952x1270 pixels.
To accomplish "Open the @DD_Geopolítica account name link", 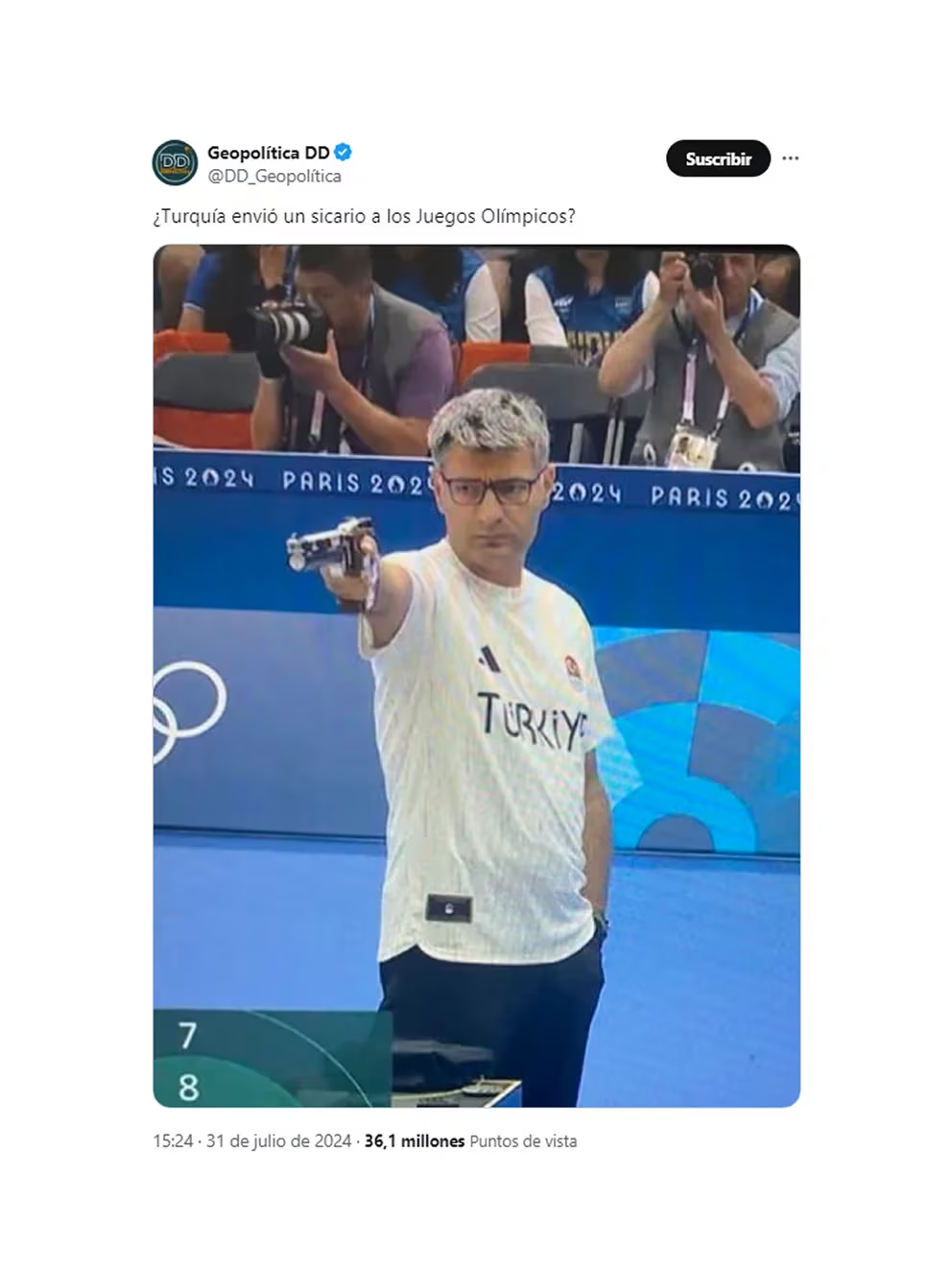I will coord(274,177).
